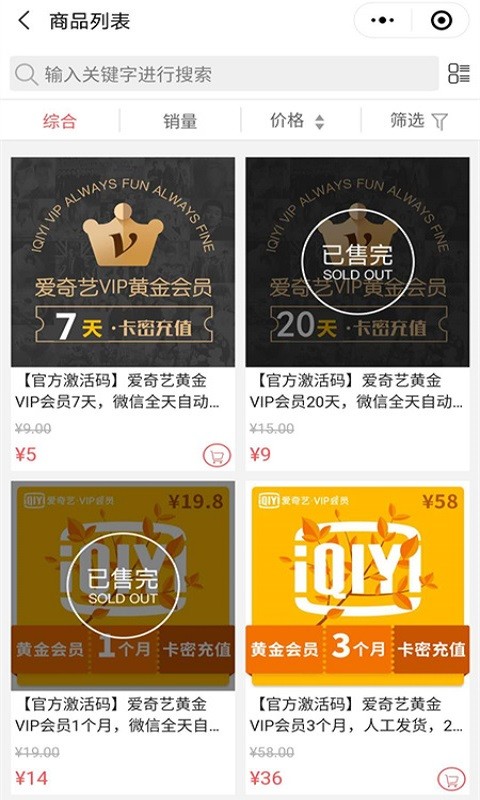Screen dimensions: 480x800
Task: Open the VIP会员3个月 product card
Action: (x=357, y=638)
